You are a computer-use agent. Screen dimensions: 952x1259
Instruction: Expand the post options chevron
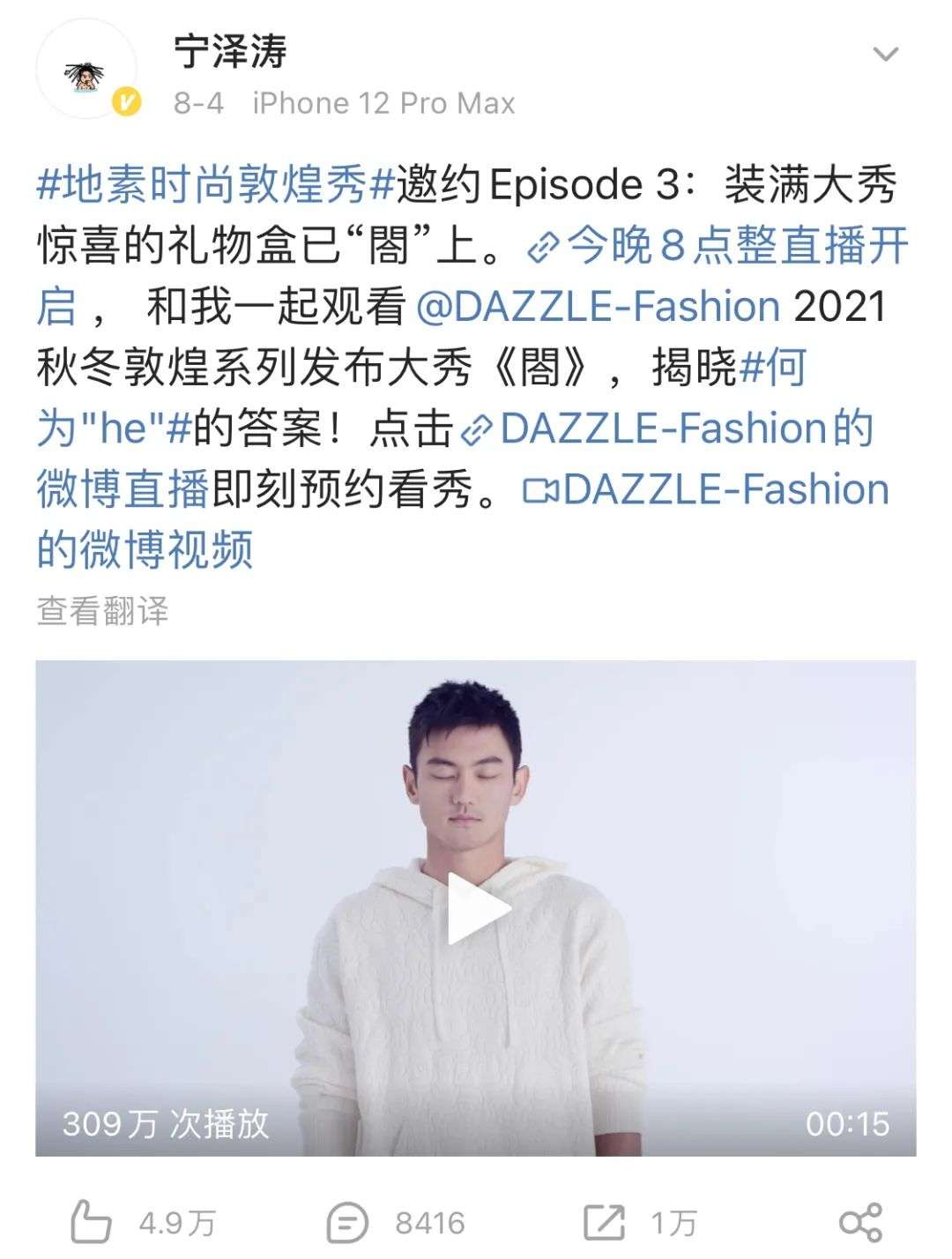coord(884,55)
